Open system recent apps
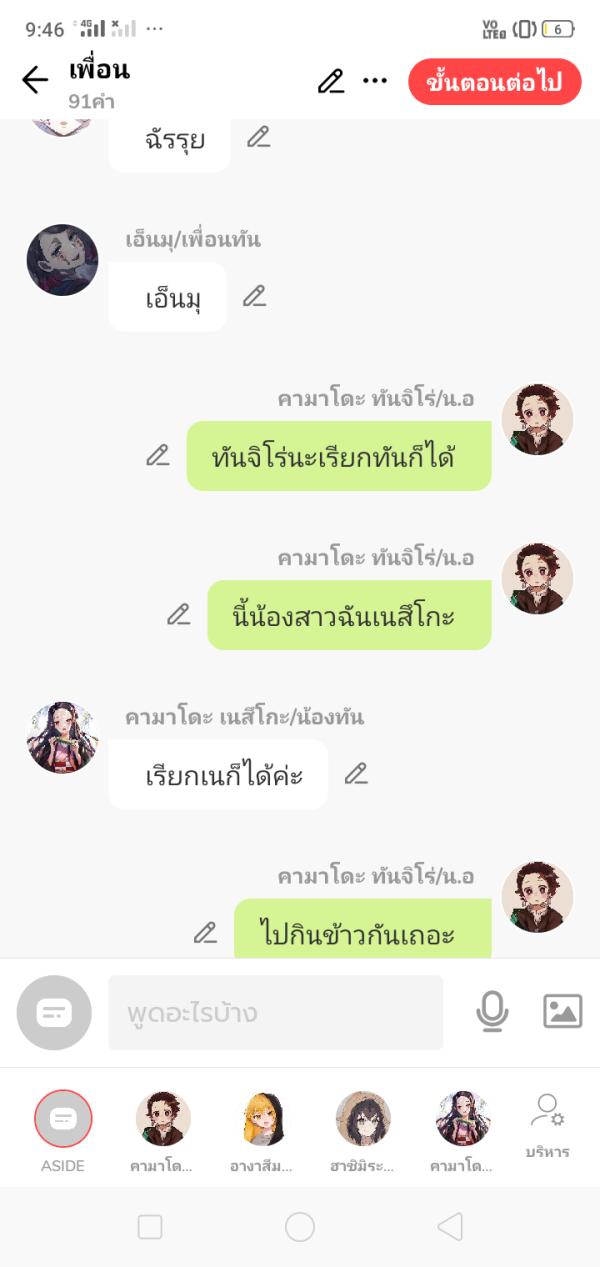Screen dimensions: 600x1267 [150, 1227]
